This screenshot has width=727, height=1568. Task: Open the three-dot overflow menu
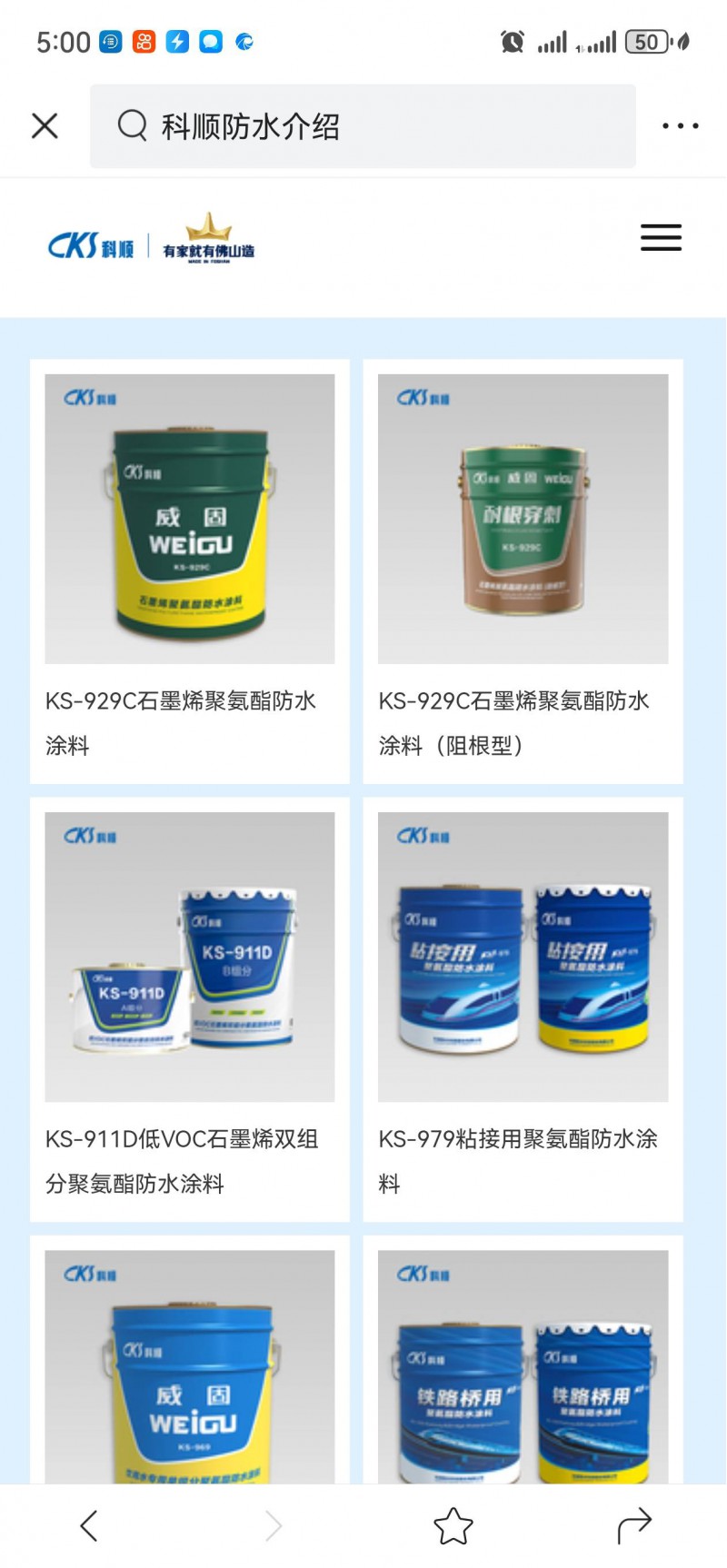point(680,126)
